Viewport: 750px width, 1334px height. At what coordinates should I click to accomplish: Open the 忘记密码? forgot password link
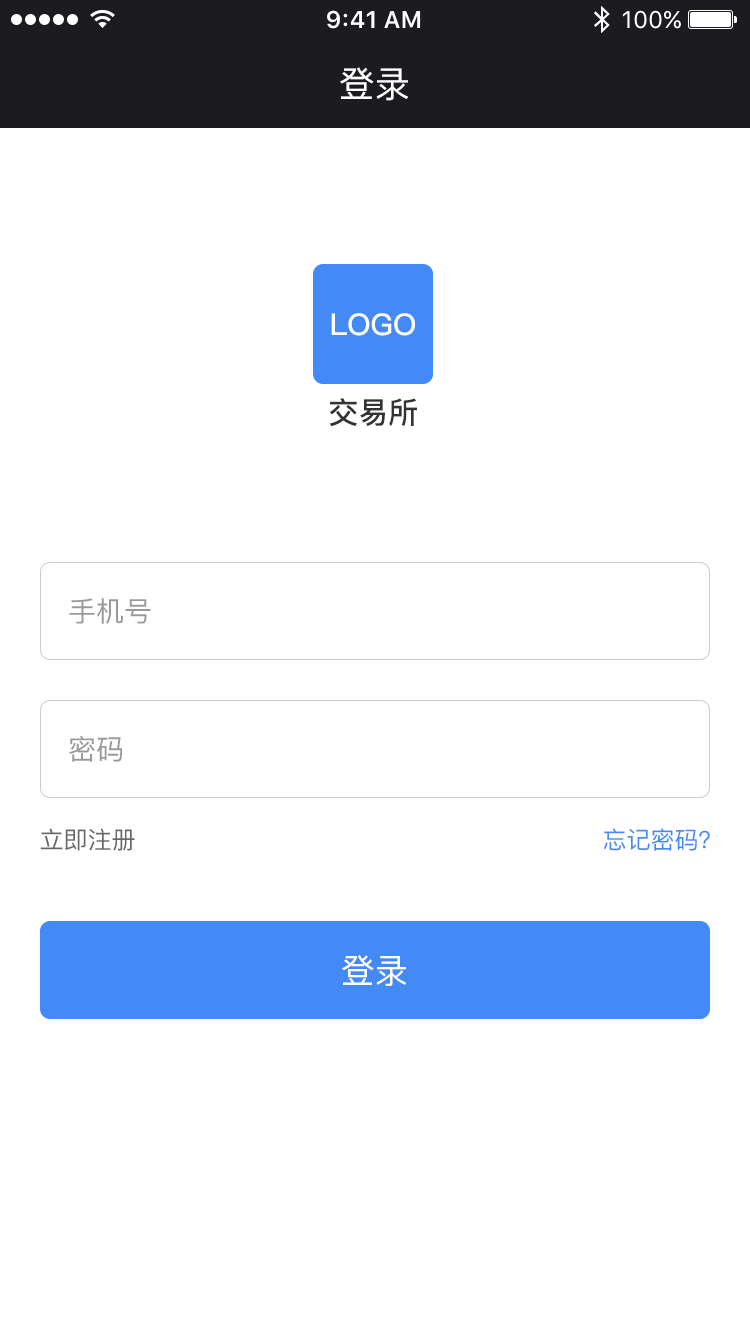click(657, 840)
